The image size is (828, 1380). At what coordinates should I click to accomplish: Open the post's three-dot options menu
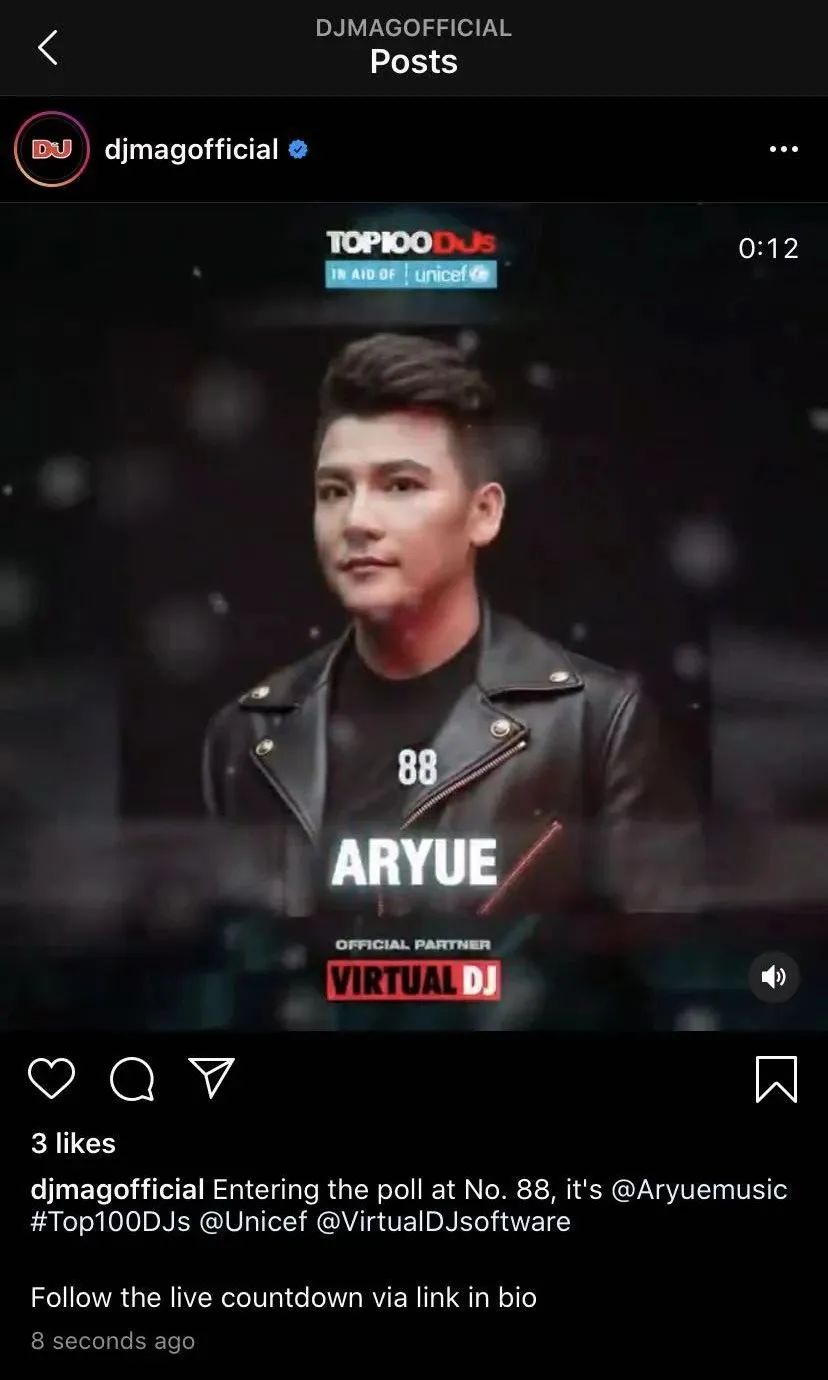click(x=783, y=150)
